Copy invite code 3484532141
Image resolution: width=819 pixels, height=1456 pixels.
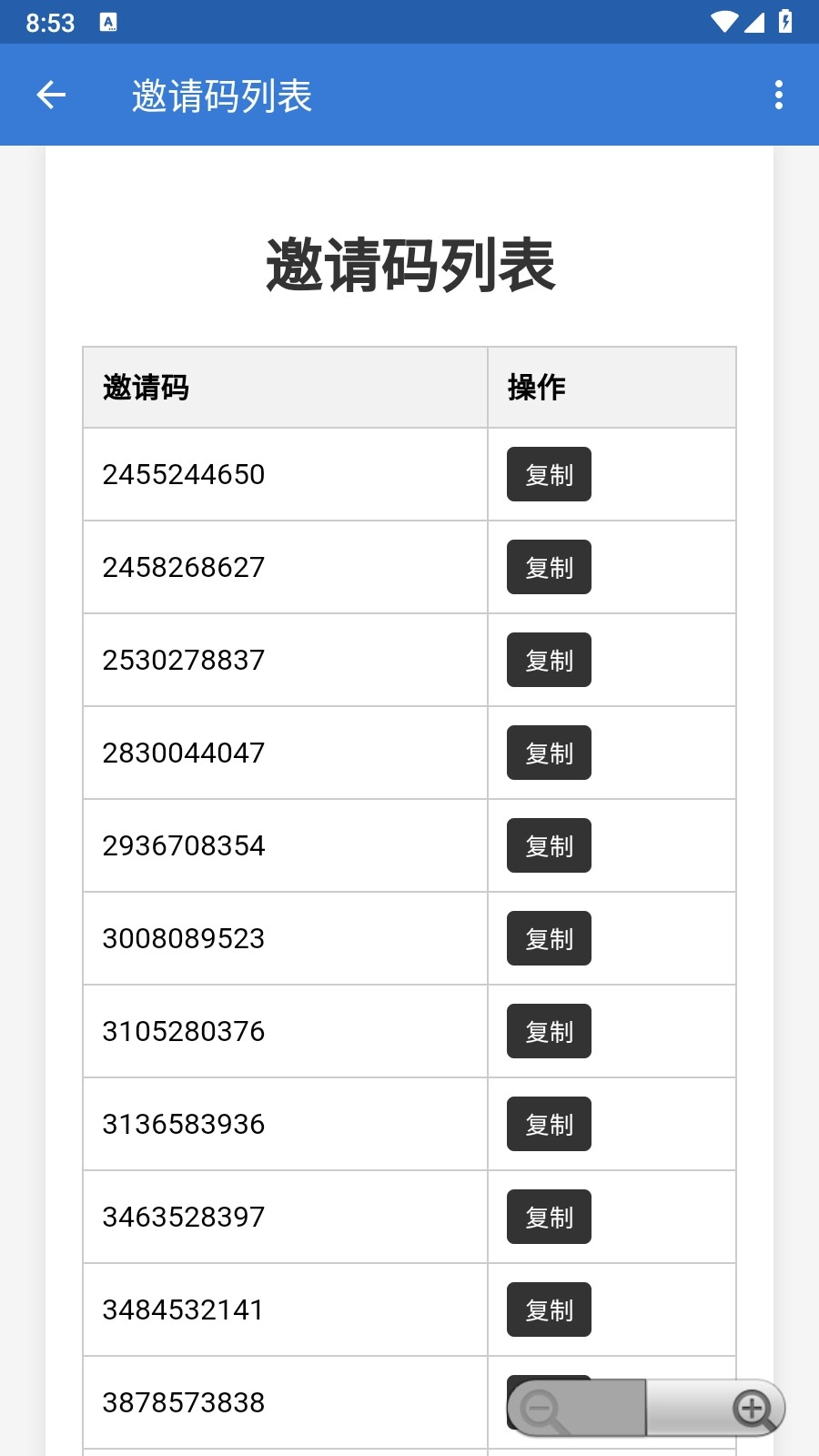point(549,1309)
